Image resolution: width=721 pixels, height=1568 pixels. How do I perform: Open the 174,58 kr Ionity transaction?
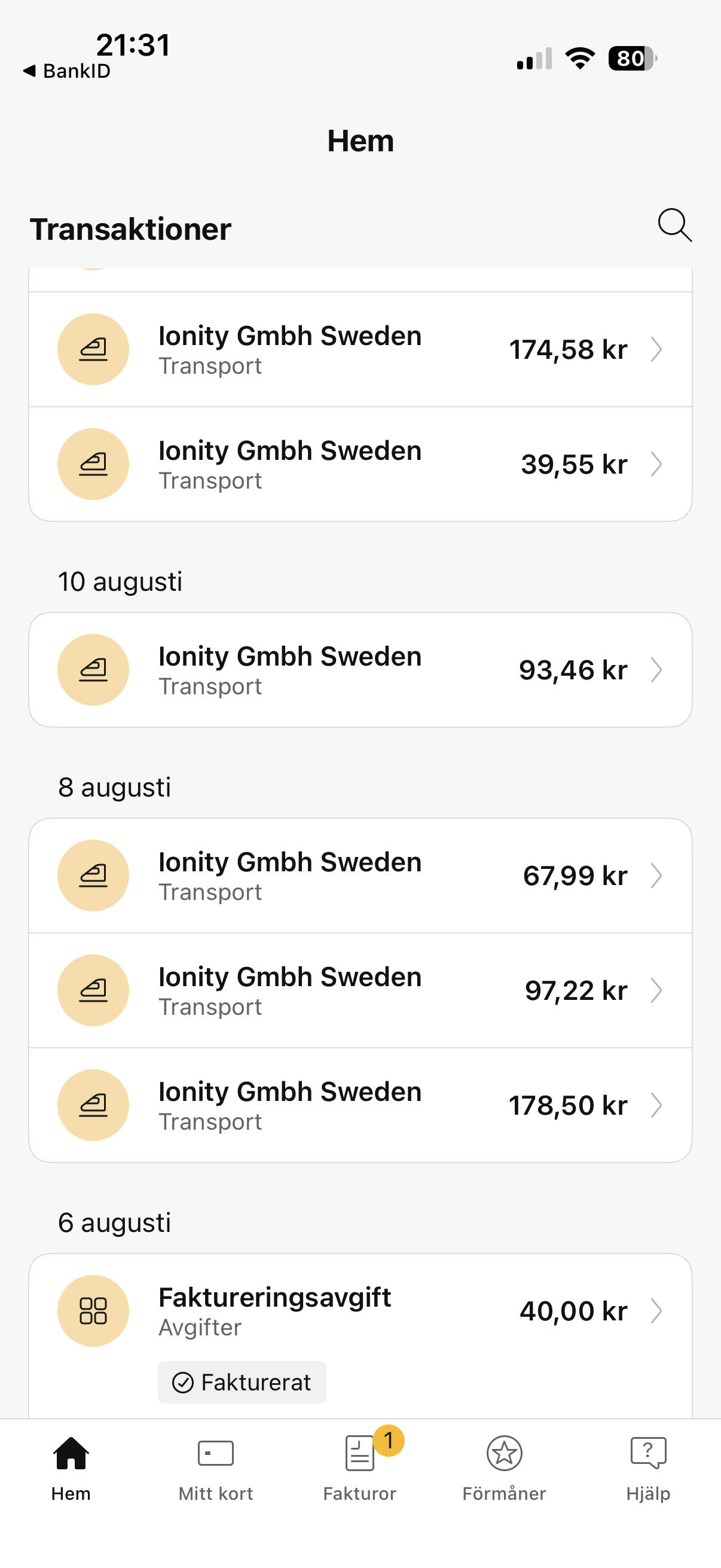coord(360,349)
